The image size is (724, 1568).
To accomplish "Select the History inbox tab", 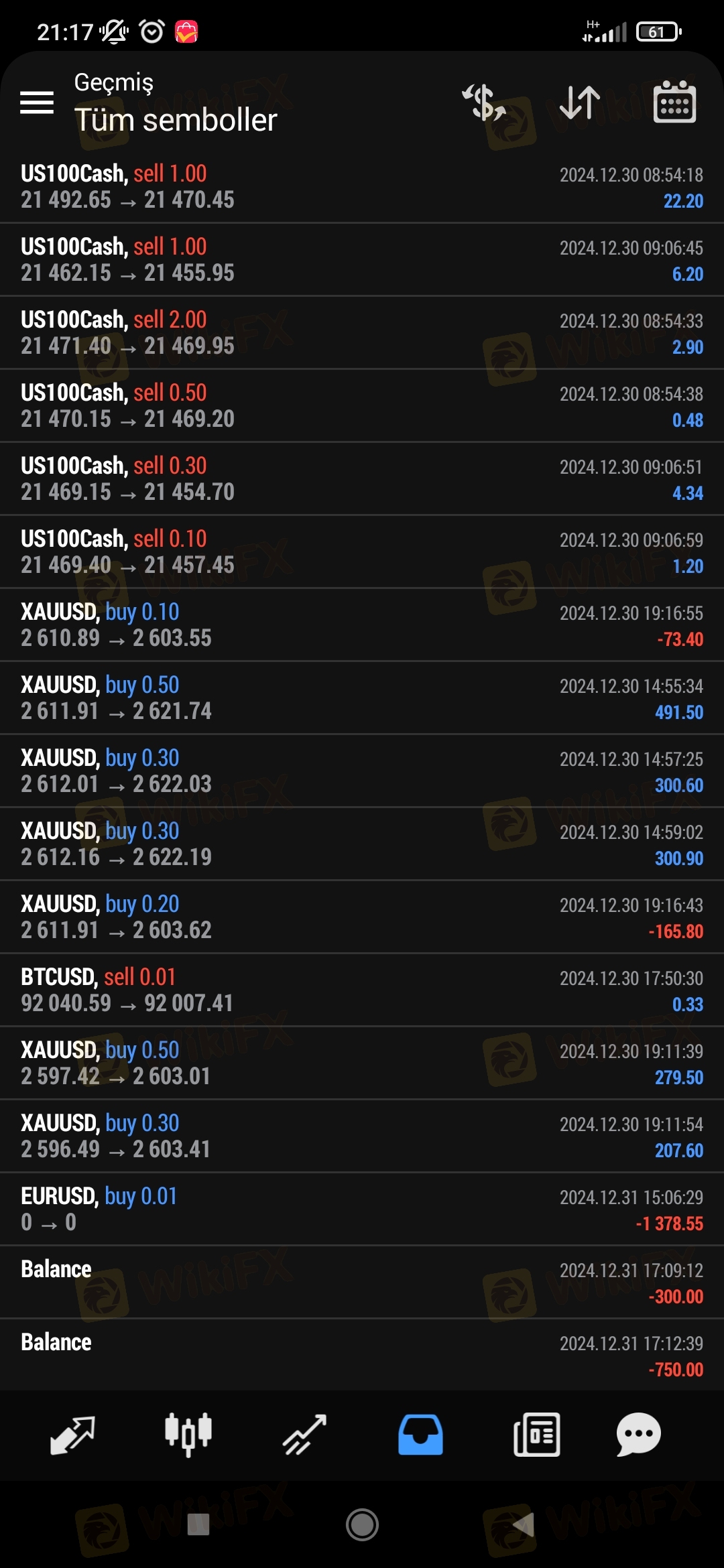I will [420, 1435].
